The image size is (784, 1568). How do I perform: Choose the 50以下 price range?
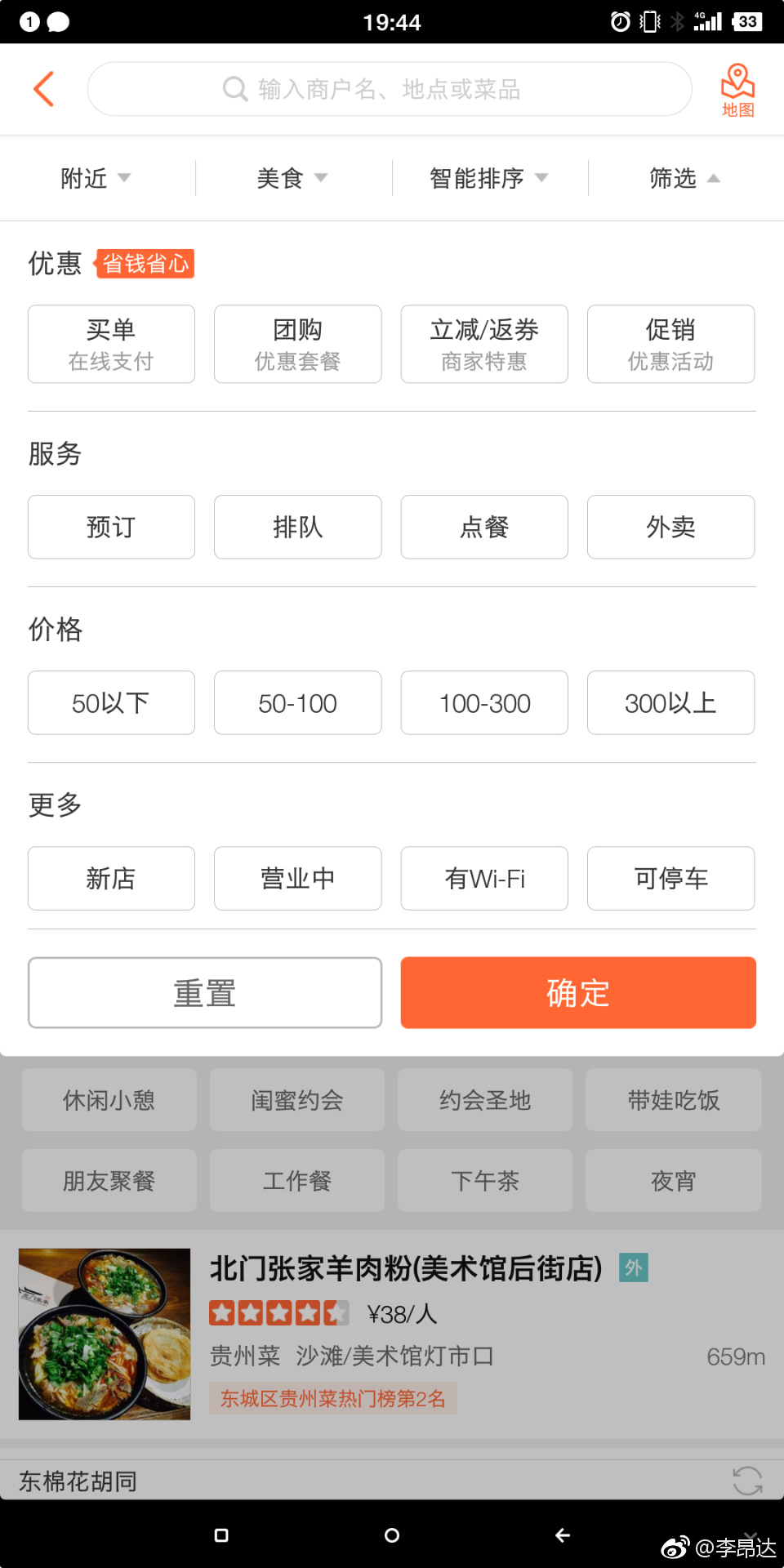click(111, 702)
